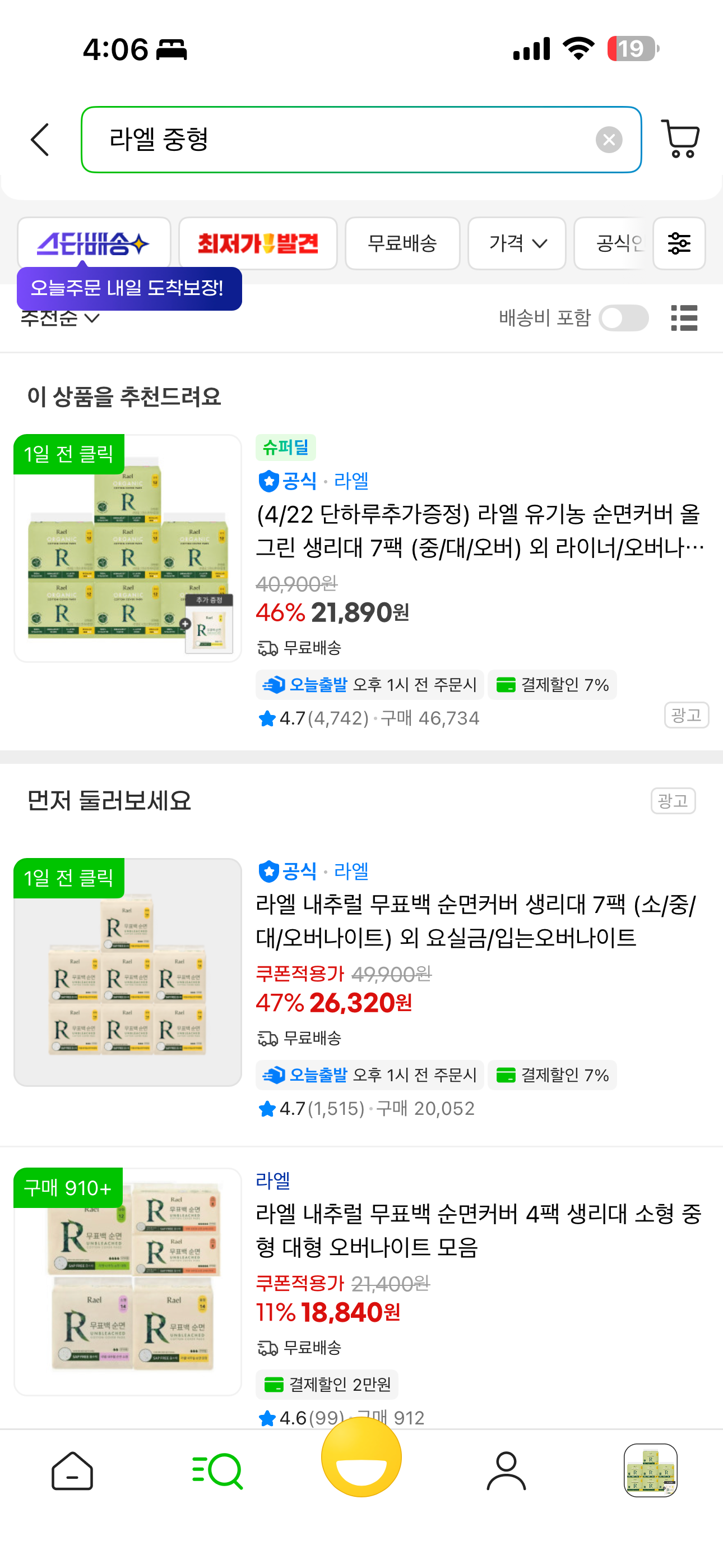
Task: Open the shopping cart icon
Action: point(680,139)
